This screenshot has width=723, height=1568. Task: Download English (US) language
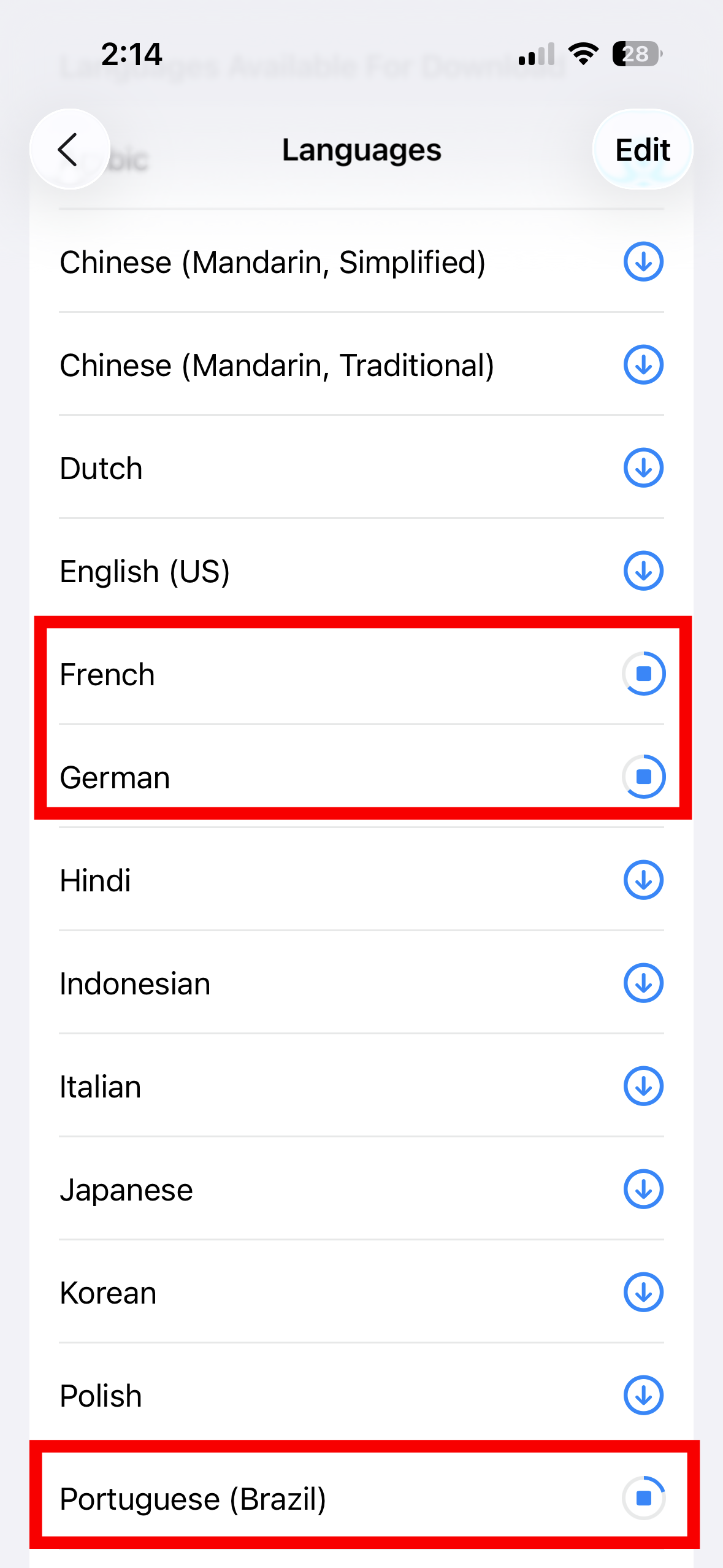click(x=643, y=571)
